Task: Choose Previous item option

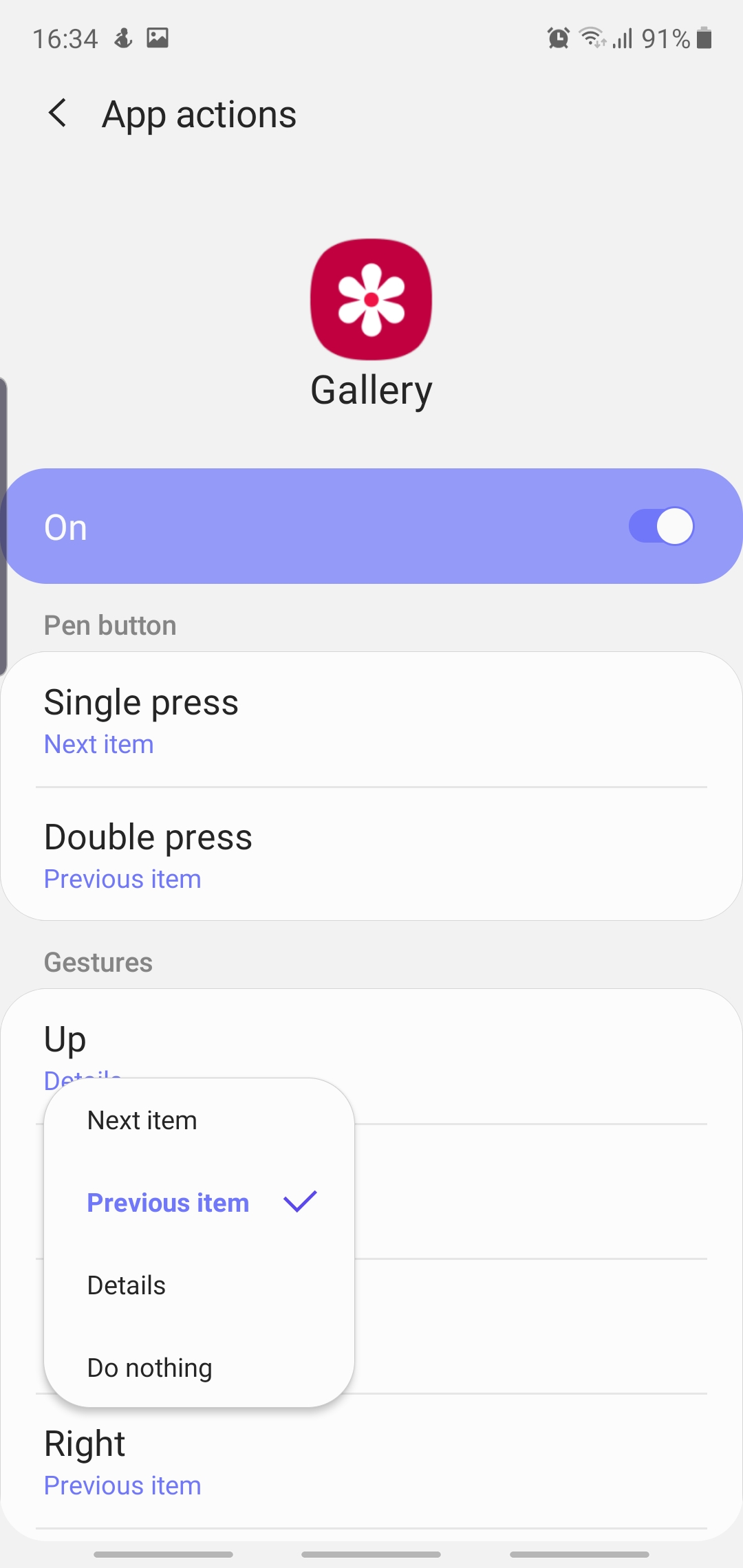Action: (x=169, y=1203)
